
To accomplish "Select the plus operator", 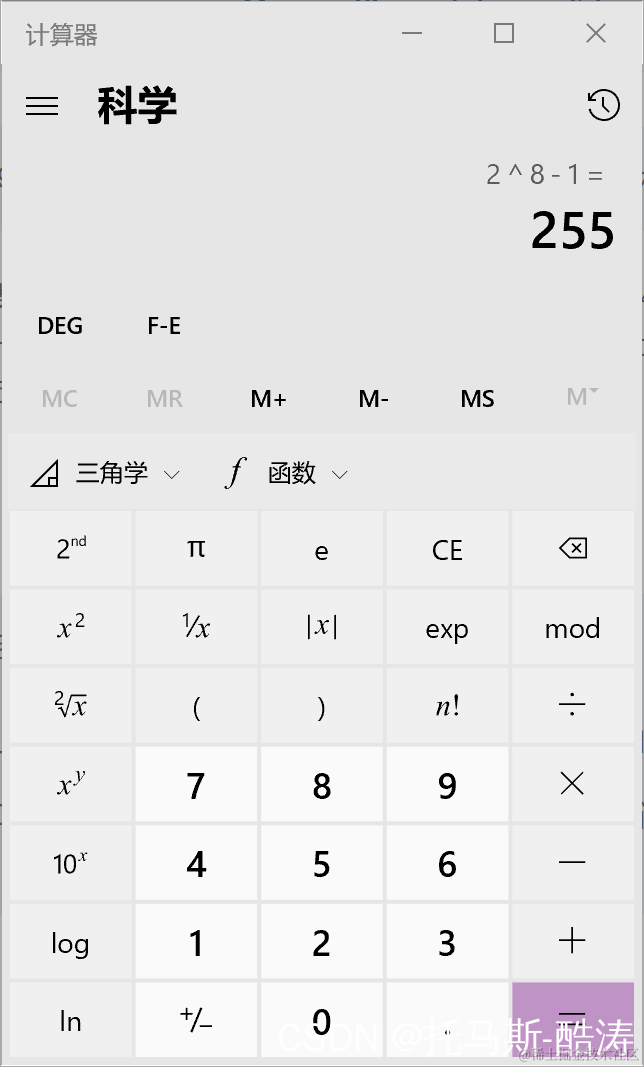I will (572, 942).
